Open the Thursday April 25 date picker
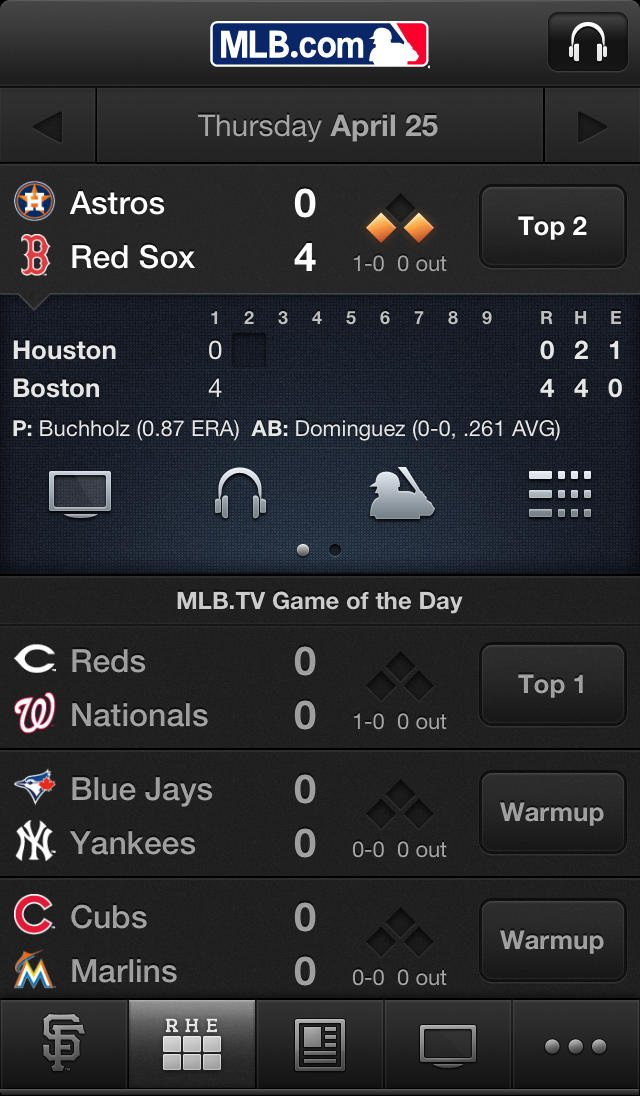The height and width of the screenshot is (1096, 640). (x=318, y=126)
